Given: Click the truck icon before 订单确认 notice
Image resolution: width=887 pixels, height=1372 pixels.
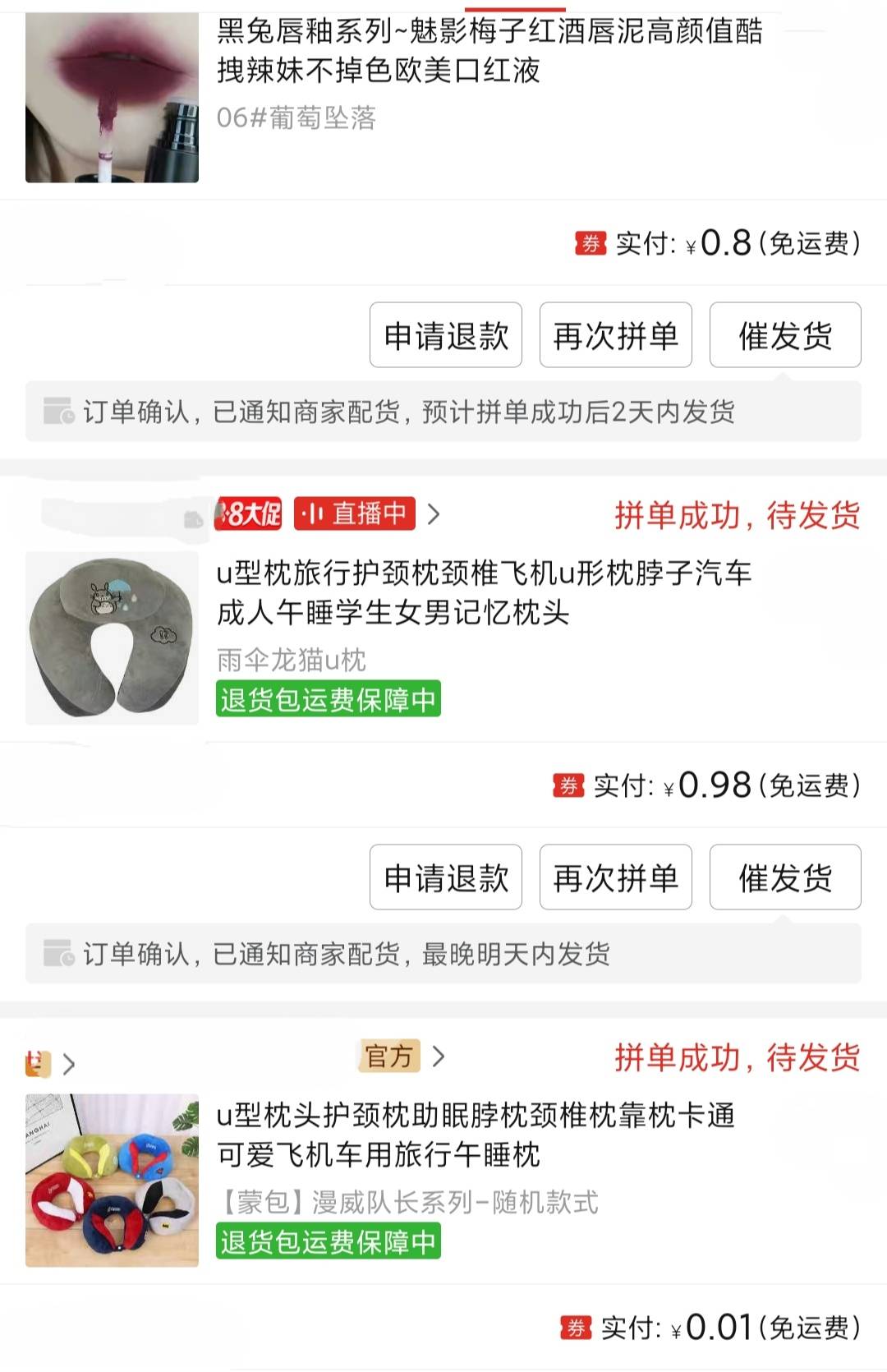Looking at the screenshot, I should click(57, 408).
